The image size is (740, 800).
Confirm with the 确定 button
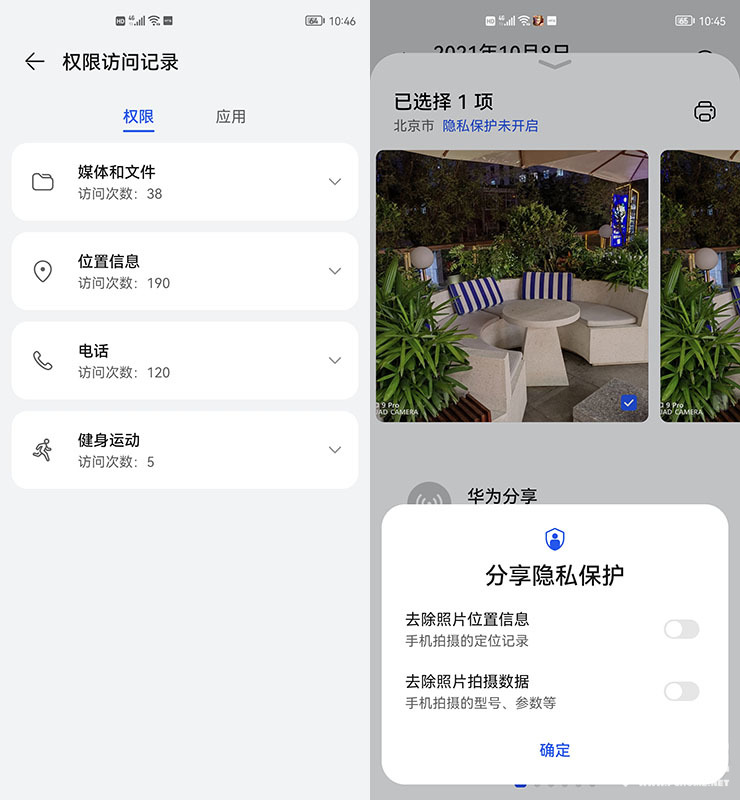555,750
